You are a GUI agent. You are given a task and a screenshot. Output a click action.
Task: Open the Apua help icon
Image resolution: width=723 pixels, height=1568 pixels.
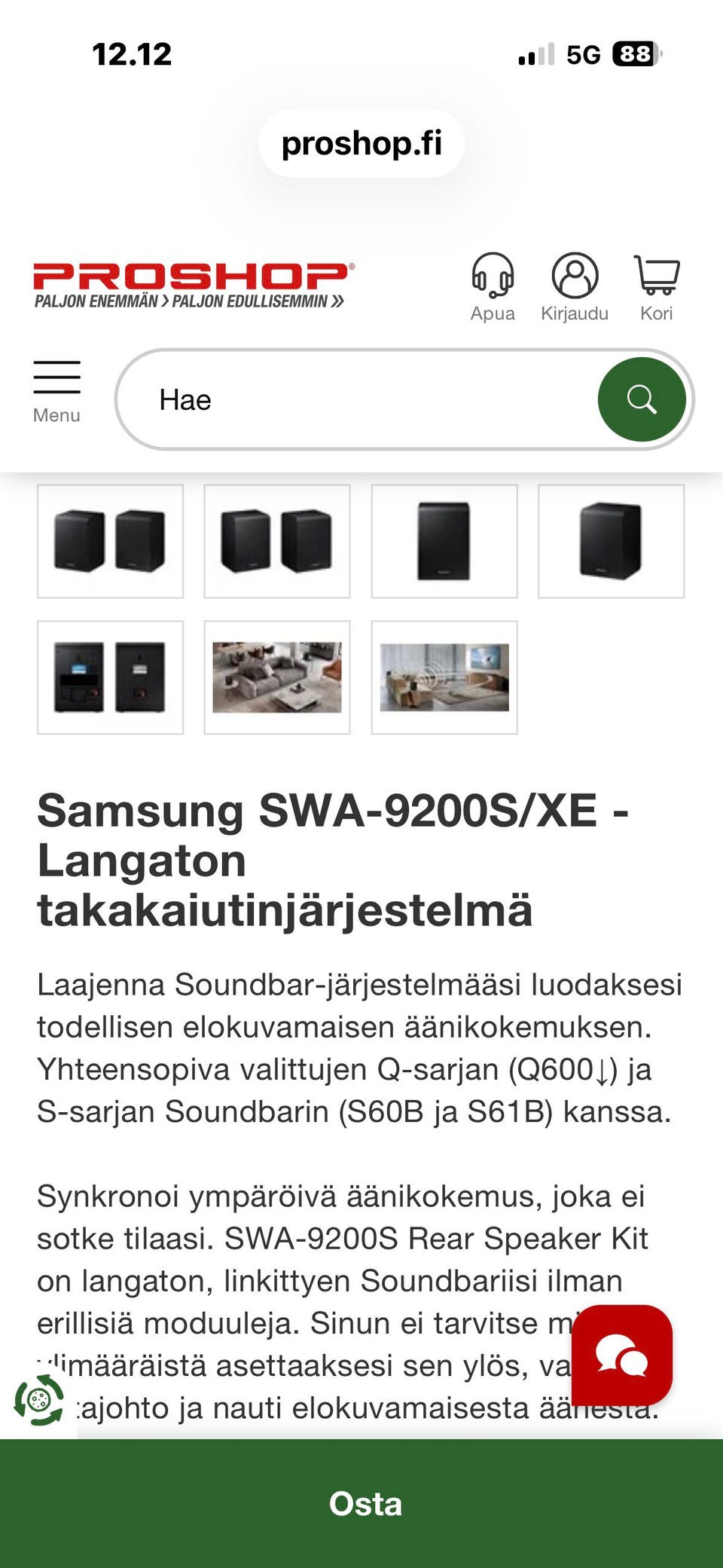(493, 286)
